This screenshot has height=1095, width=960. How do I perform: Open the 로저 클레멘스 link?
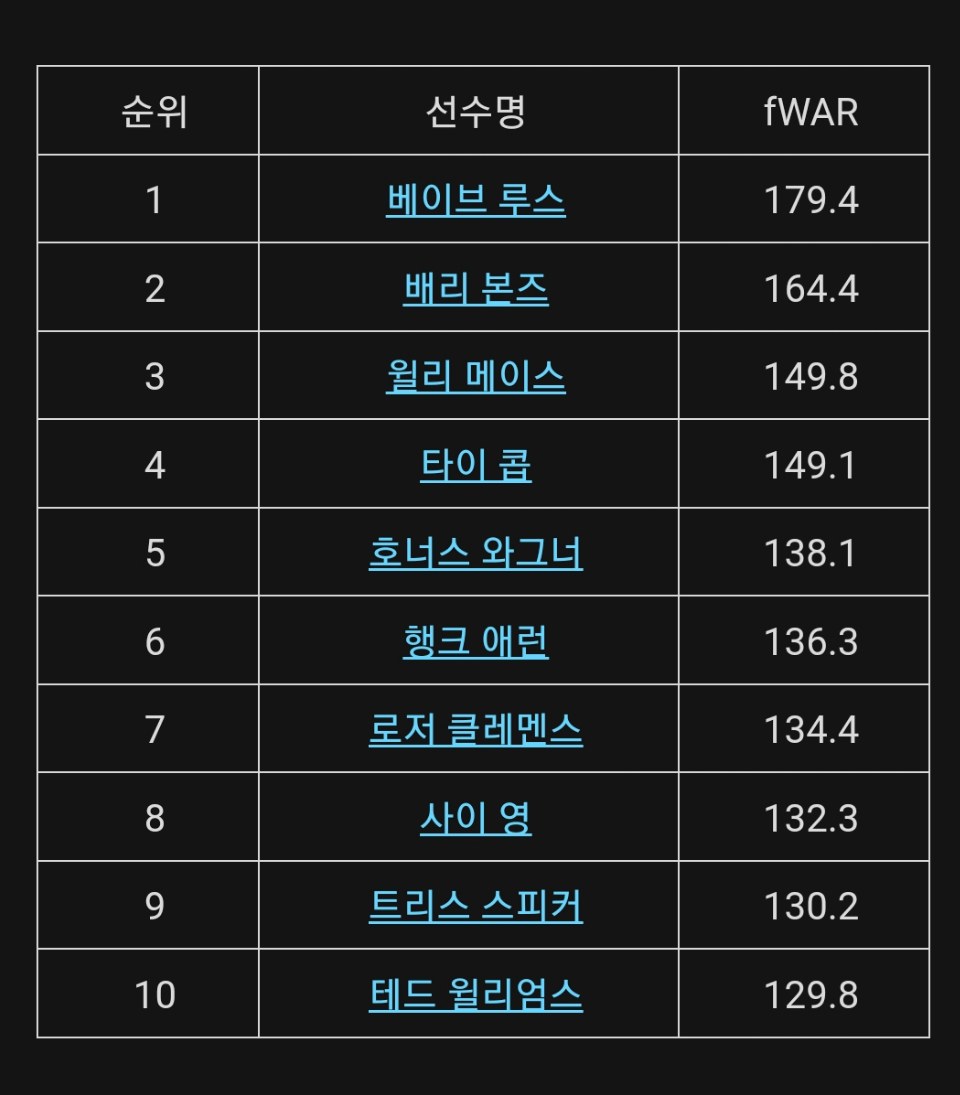click(x=475, y=729)
